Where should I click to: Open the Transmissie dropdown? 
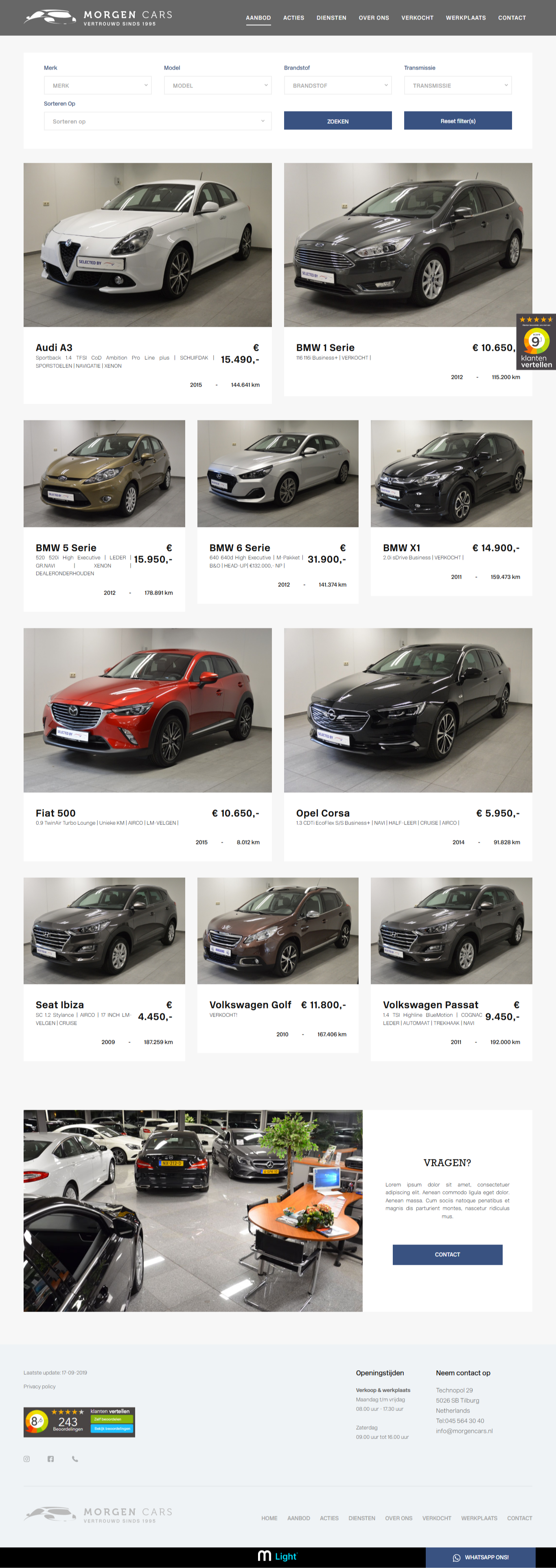click(x=457, y=85)
